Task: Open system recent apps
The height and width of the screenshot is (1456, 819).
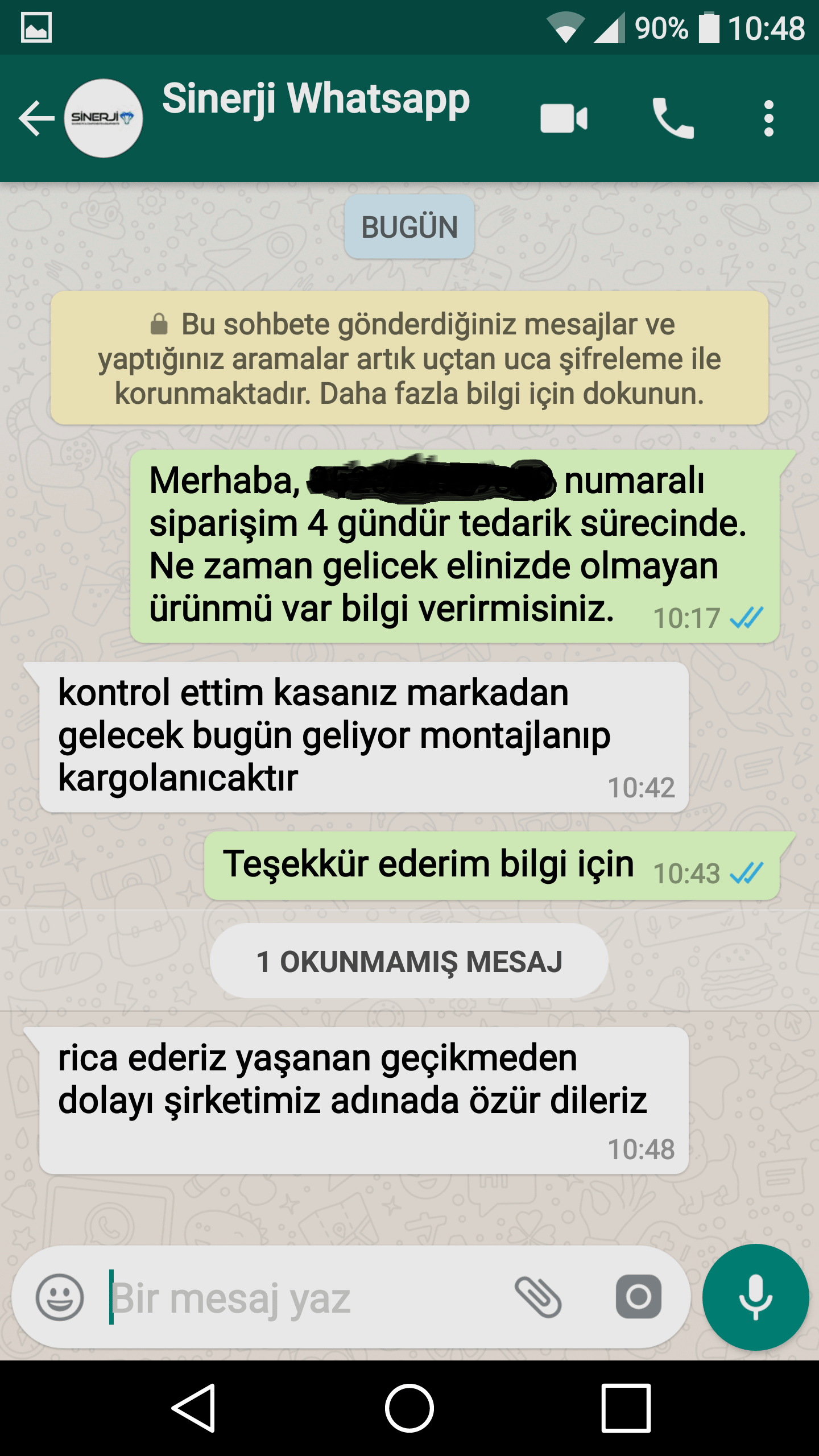Action: (x=626, y=1408)
